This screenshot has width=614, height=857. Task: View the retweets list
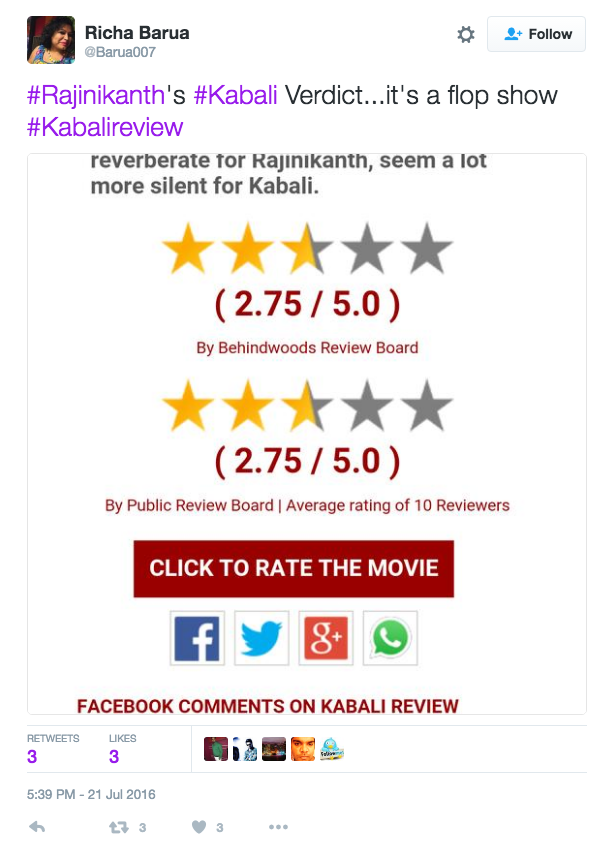click(52, 748)
